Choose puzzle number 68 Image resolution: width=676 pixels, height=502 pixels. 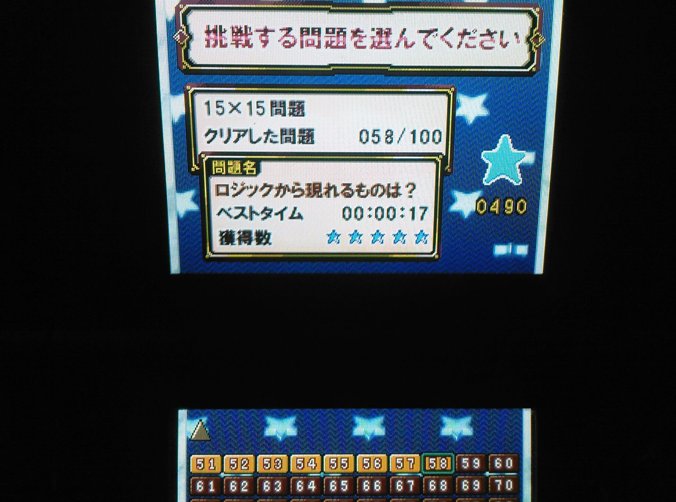[x=438, y=486]
